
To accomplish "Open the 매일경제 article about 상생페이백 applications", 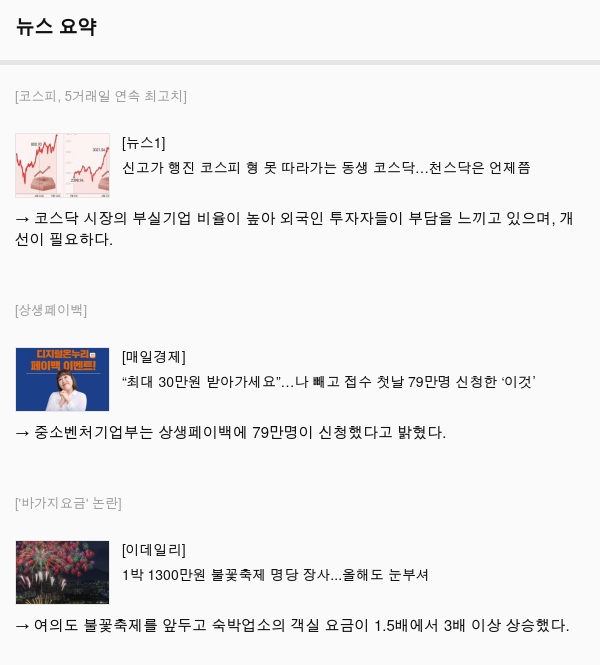I will [328, 381].
